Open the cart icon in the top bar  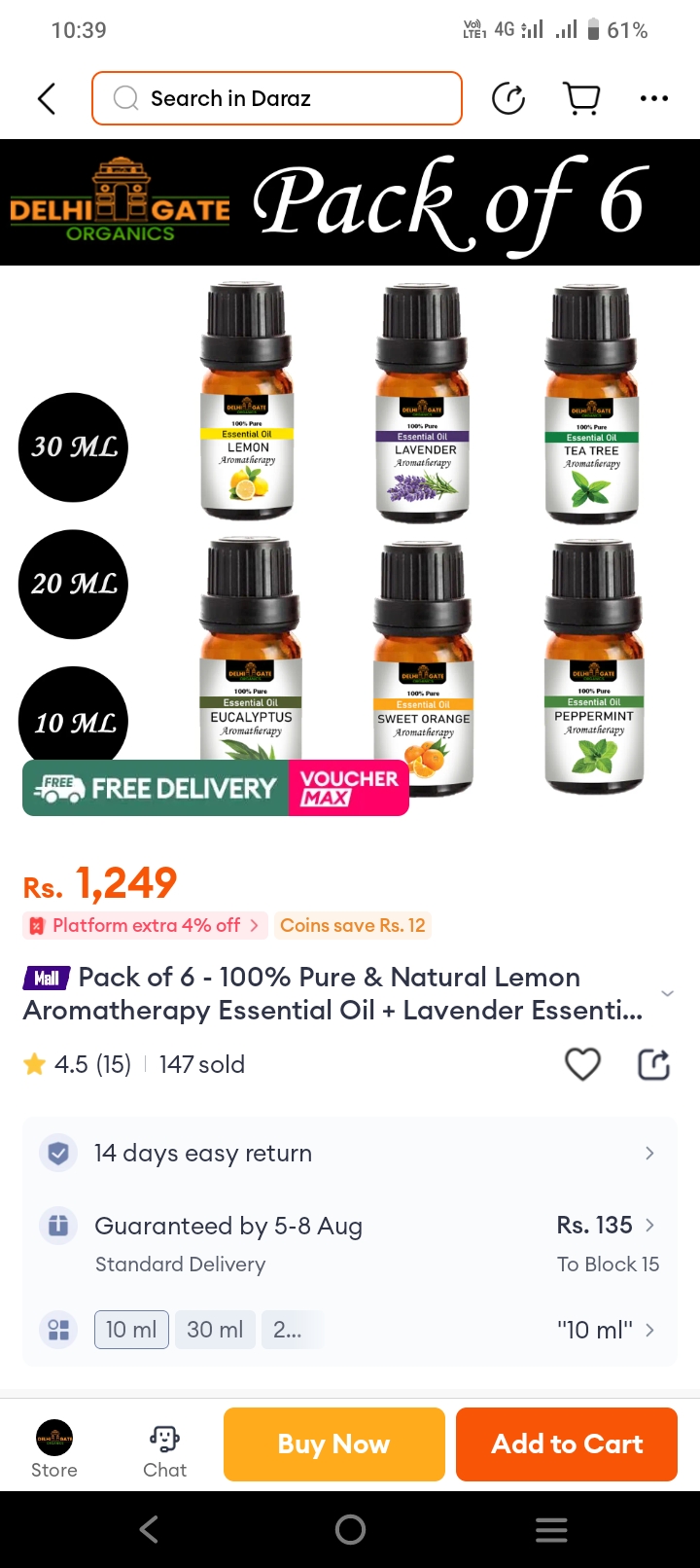tap(581, 98)
